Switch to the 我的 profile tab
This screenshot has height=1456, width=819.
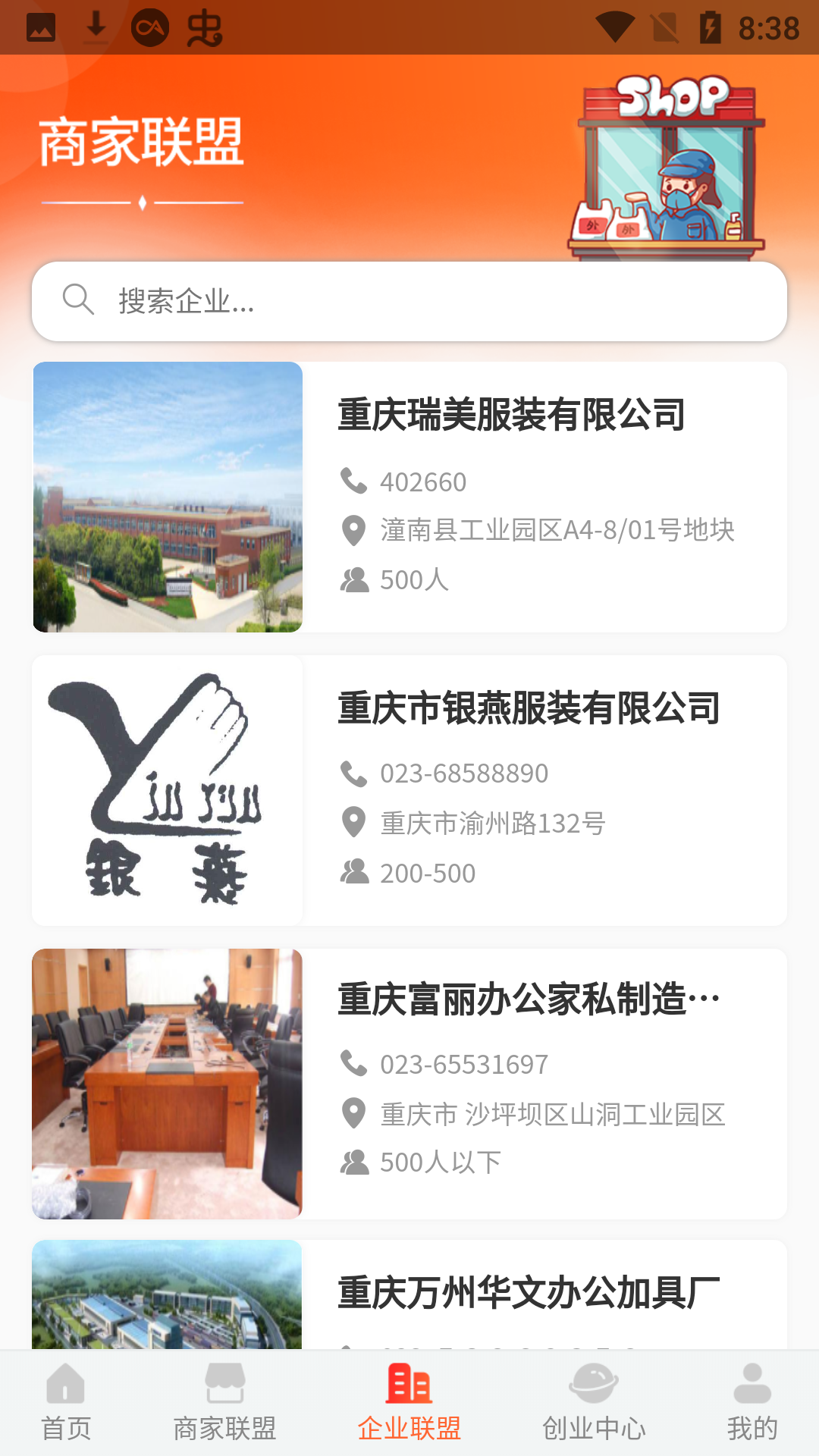752,1403
